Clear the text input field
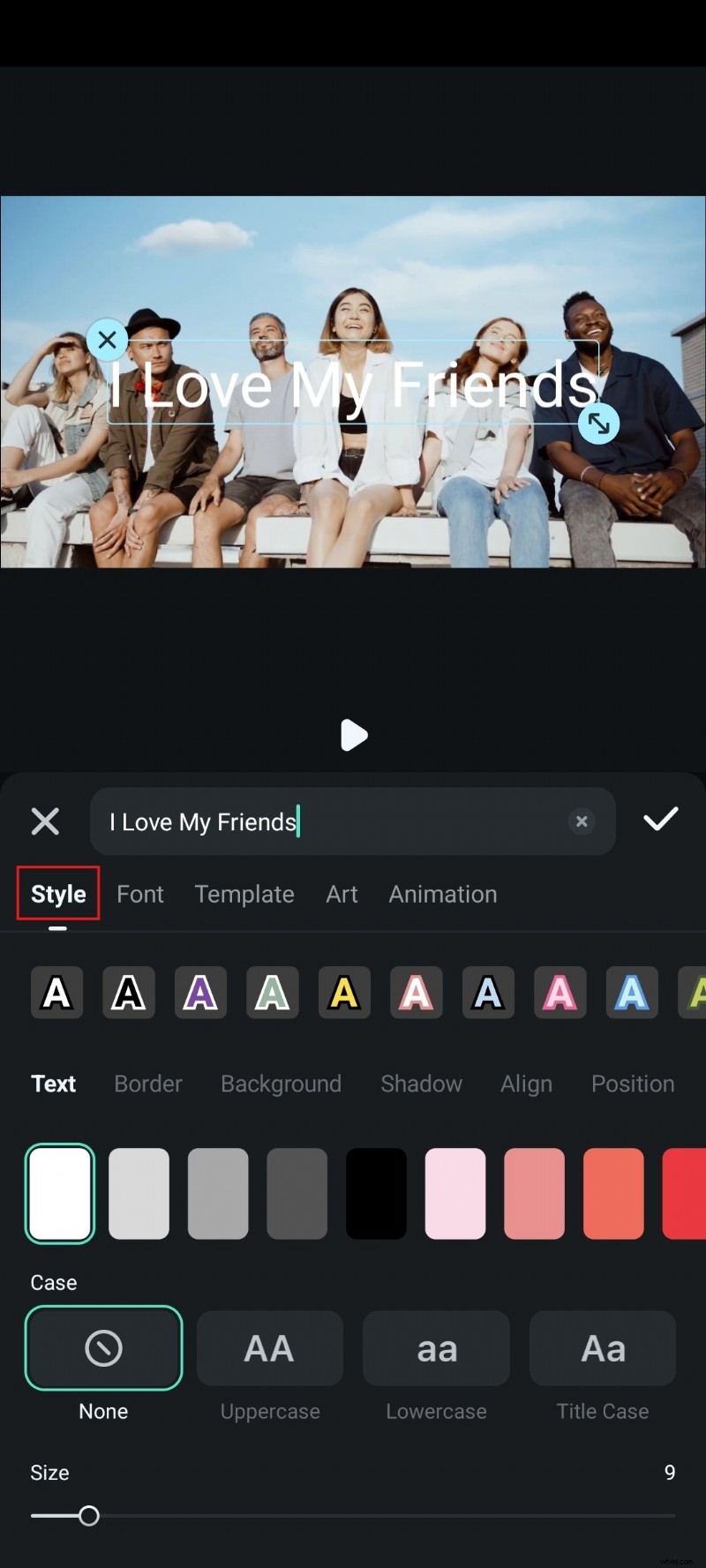Screen dimensions: 706x1568 [582, 822]
